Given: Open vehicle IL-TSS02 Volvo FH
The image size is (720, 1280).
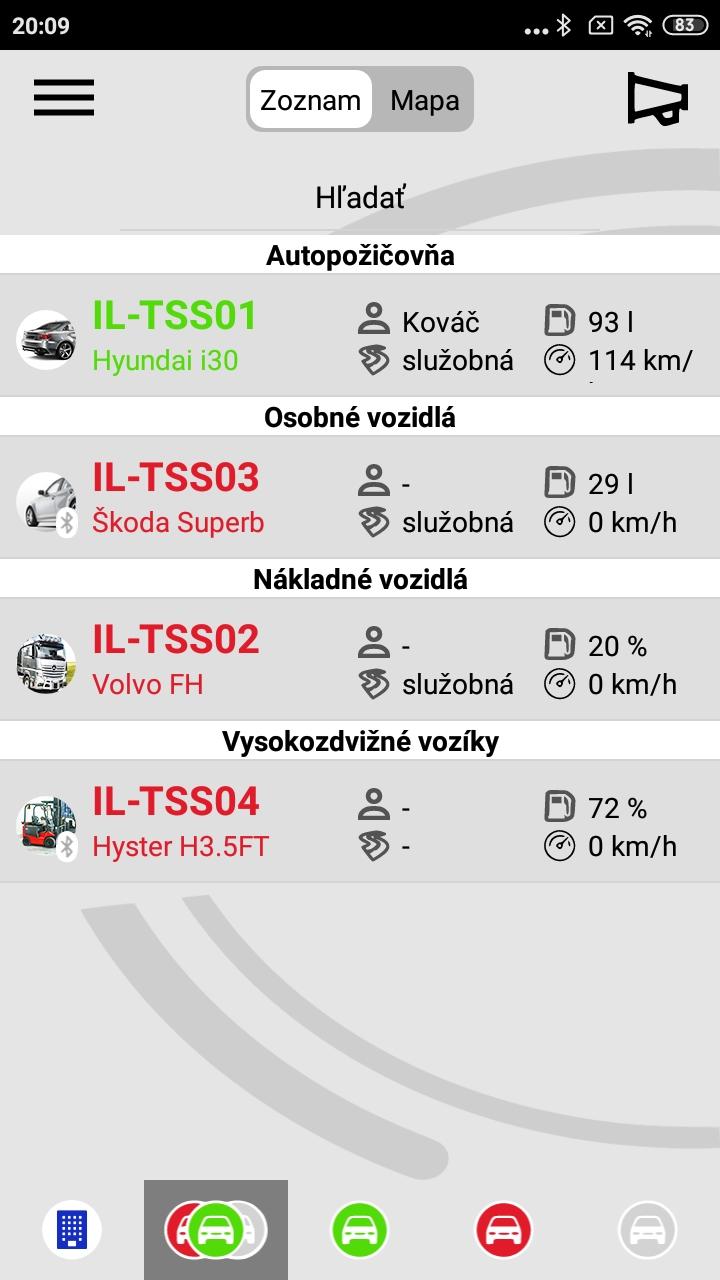Looking at the screenshot, I should [x=360, y=659].
